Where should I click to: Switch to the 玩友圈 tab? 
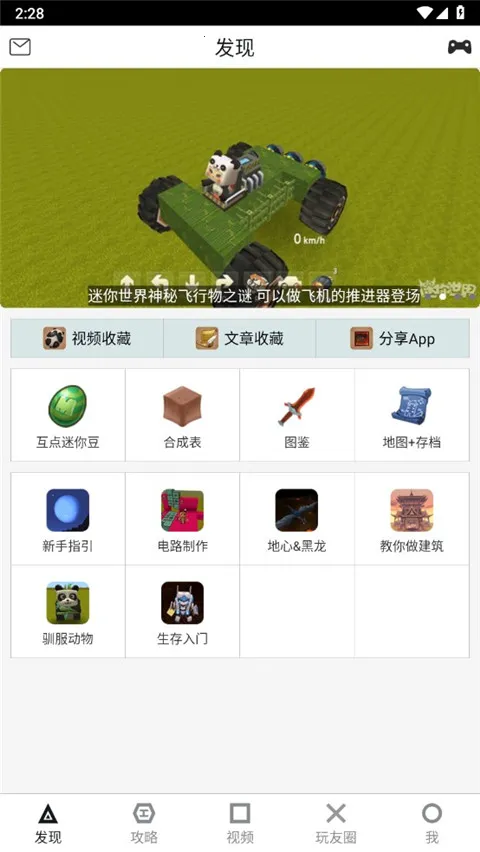click(x=336, y=823)
